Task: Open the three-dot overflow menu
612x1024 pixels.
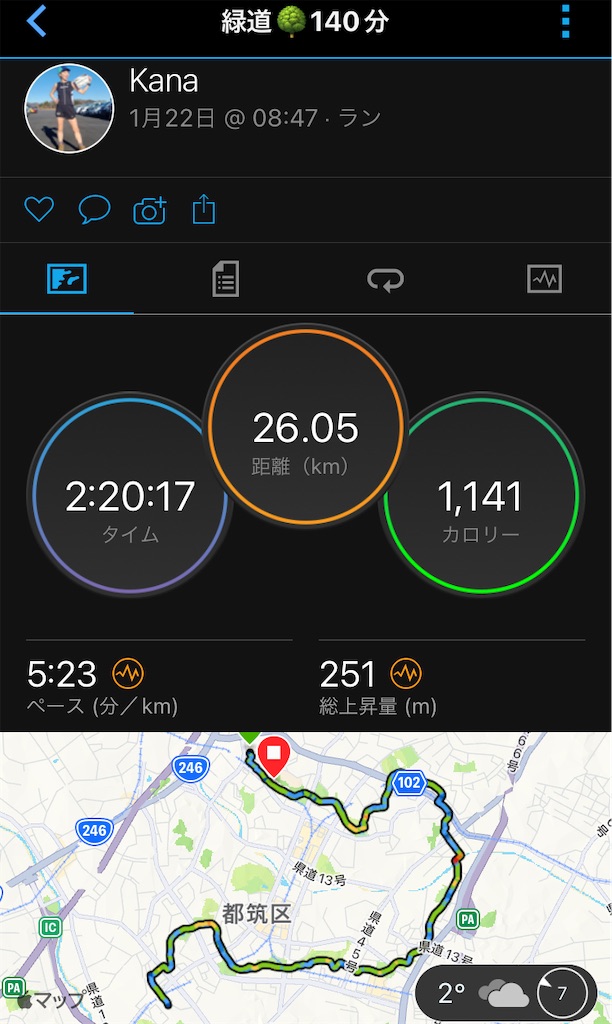Action: [566, 22]
